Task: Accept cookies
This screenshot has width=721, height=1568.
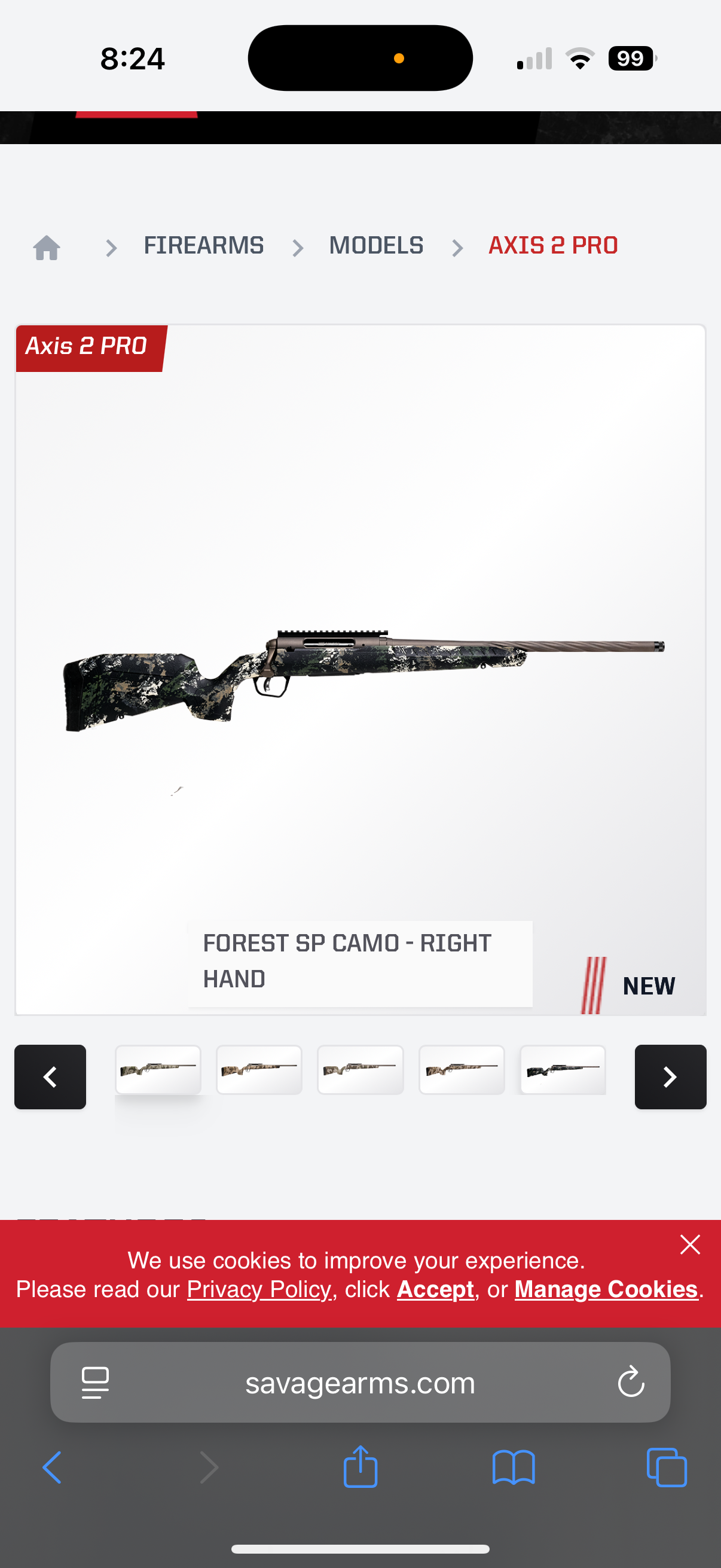Action: (x=435, y=1289)
